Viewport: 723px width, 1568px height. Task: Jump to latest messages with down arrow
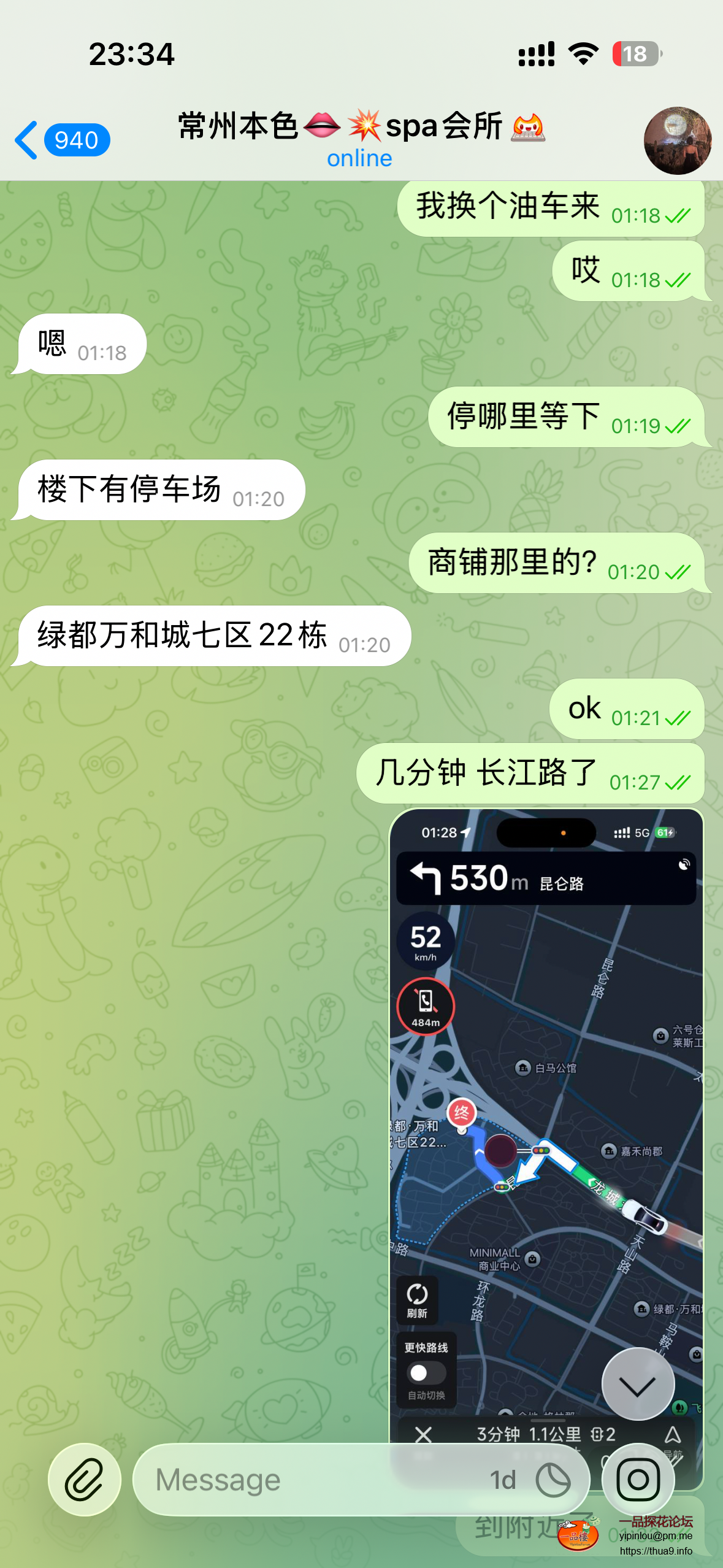coord(638,1384)
